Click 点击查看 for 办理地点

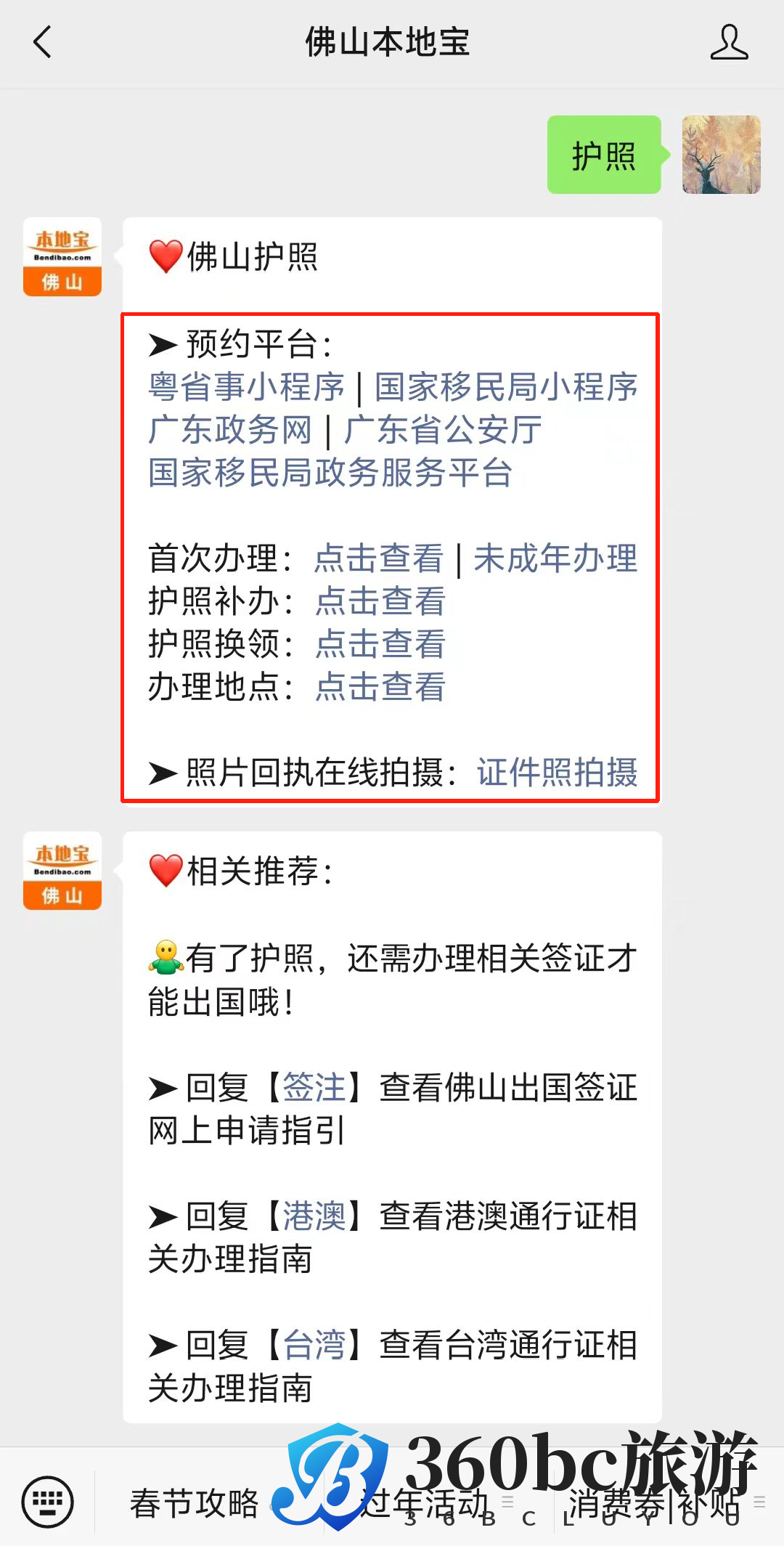[x=380, y=688]
